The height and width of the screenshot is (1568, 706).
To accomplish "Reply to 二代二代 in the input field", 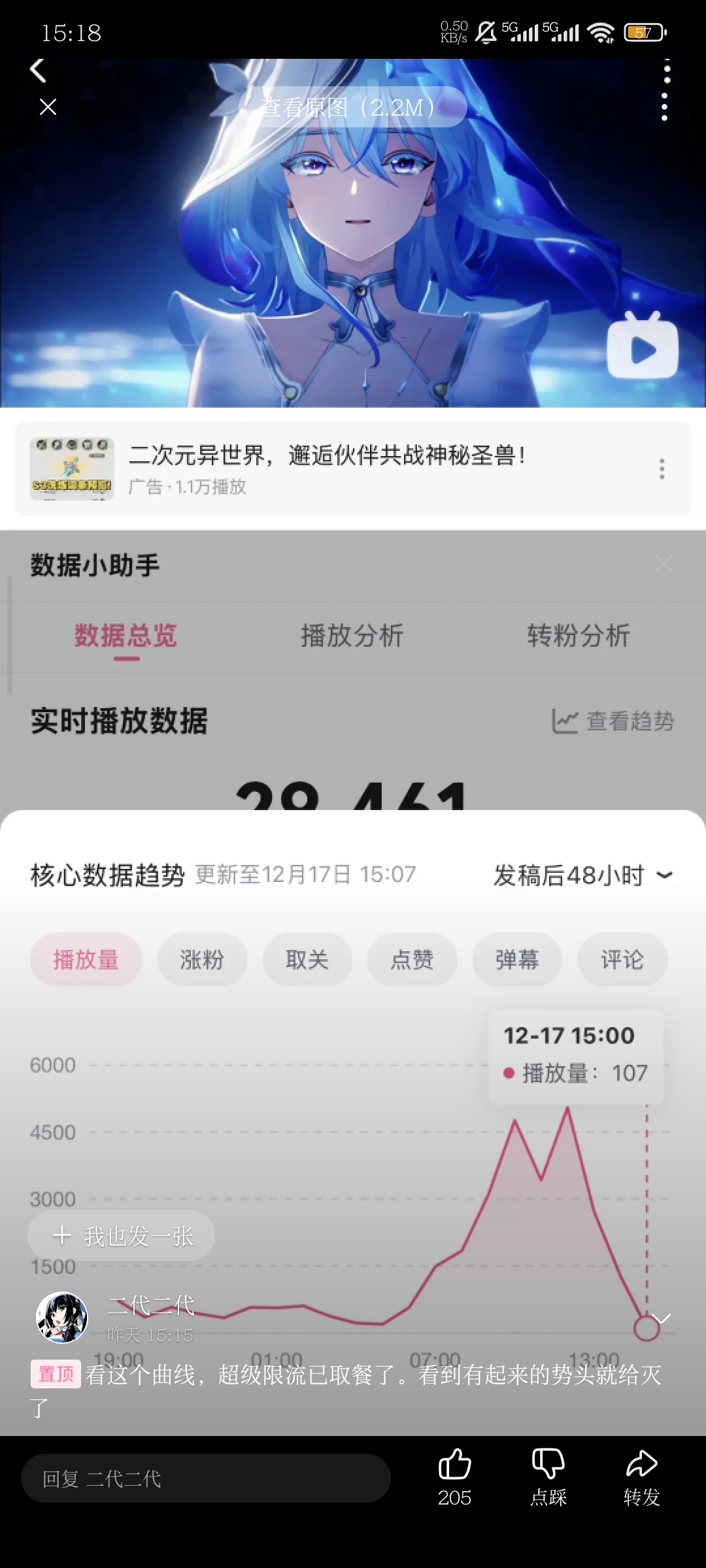I will pyautogui.click(x=205, y=1478).
